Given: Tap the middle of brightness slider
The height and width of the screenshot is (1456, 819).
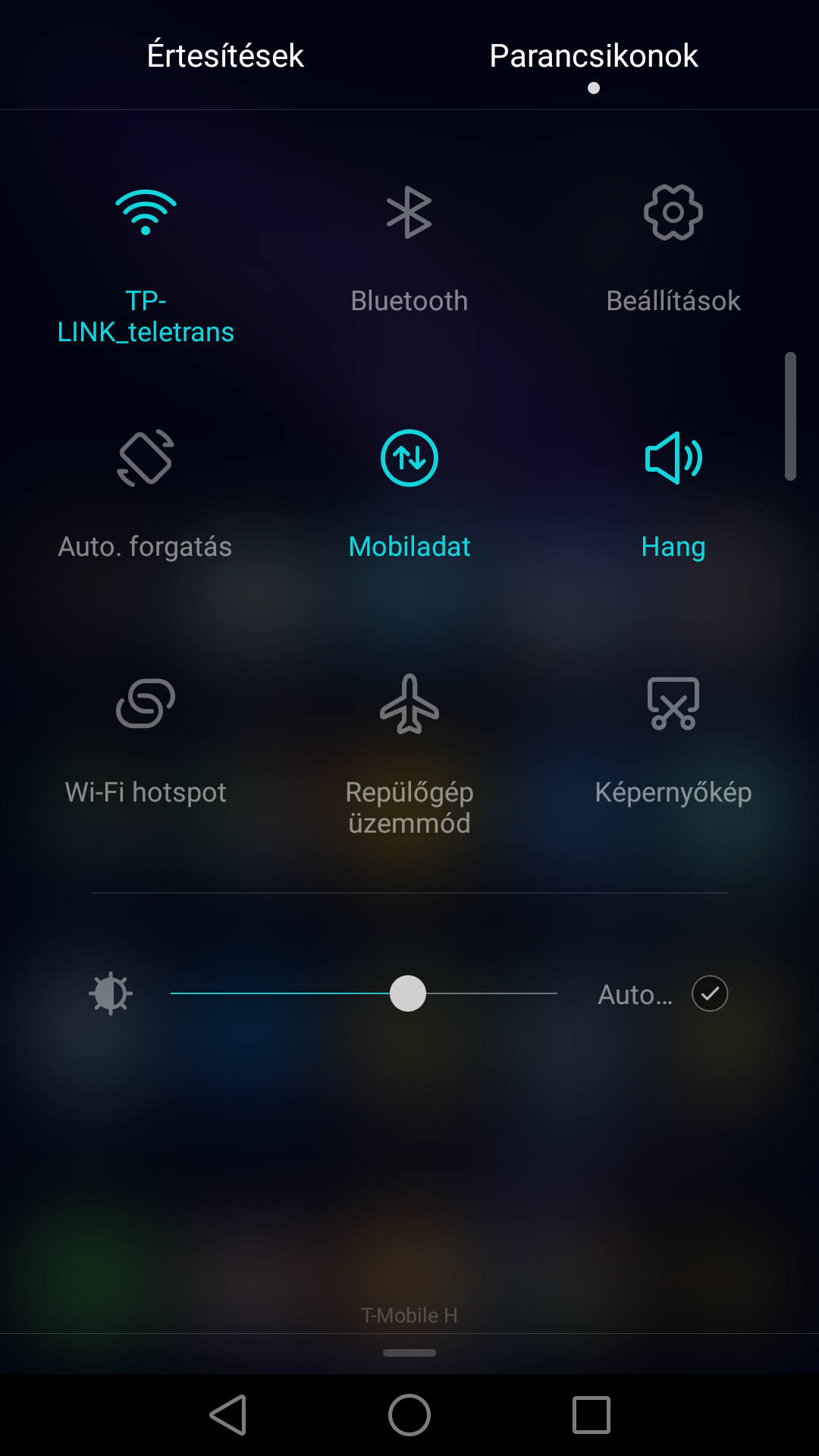Looking at the screenshot, I should (364, 993).
